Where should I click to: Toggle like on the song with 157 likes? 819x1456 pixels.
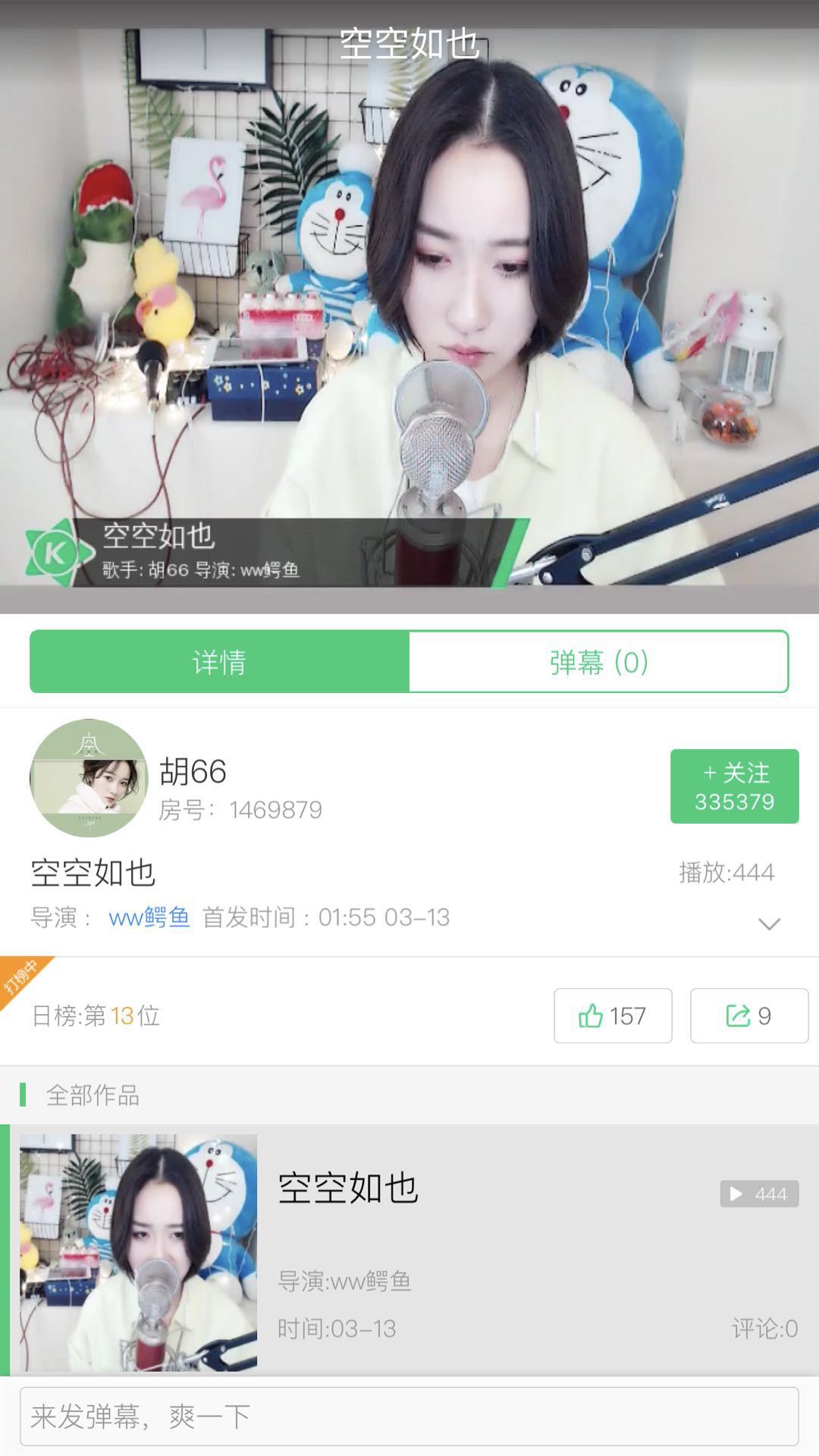[613, 1016]
